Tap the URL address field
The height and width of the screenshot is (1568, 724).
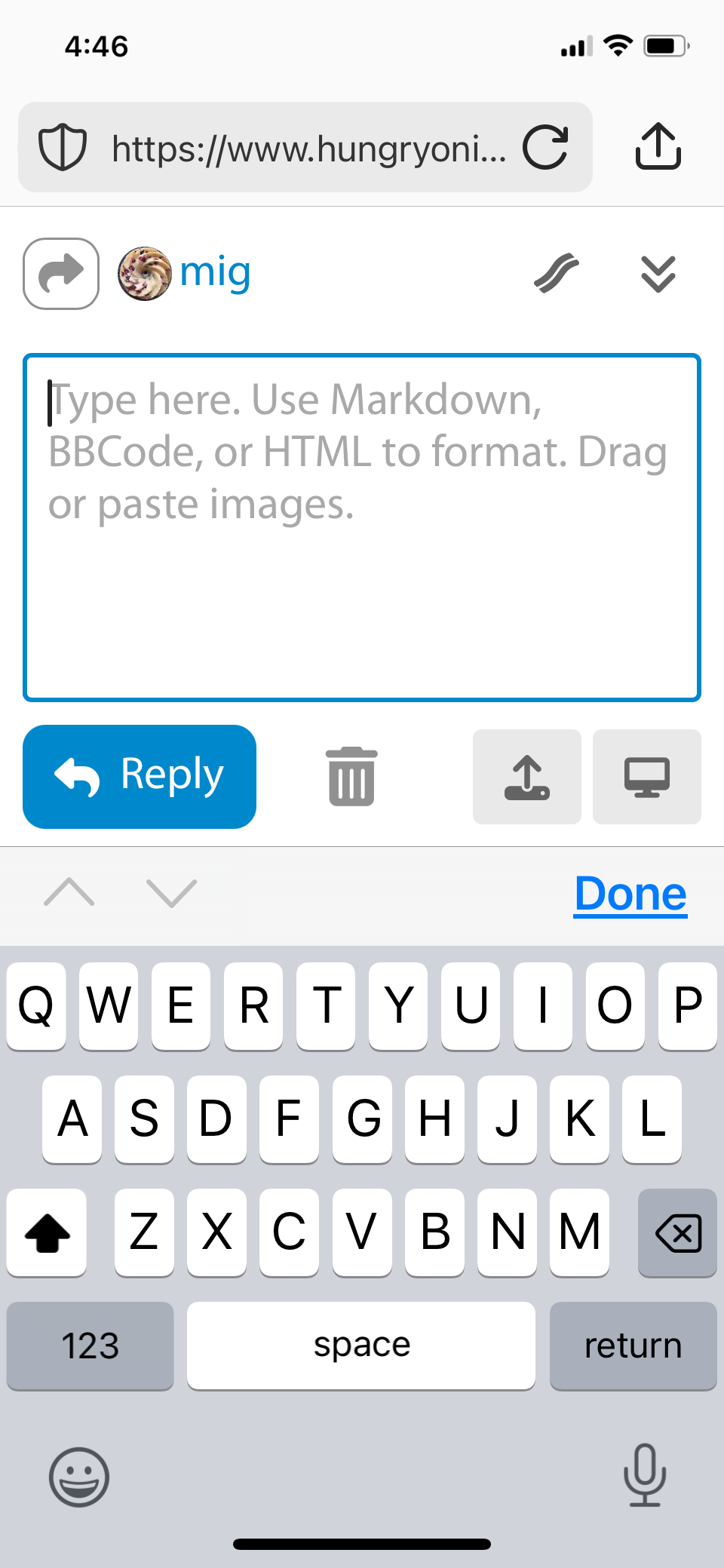point(308,149)
